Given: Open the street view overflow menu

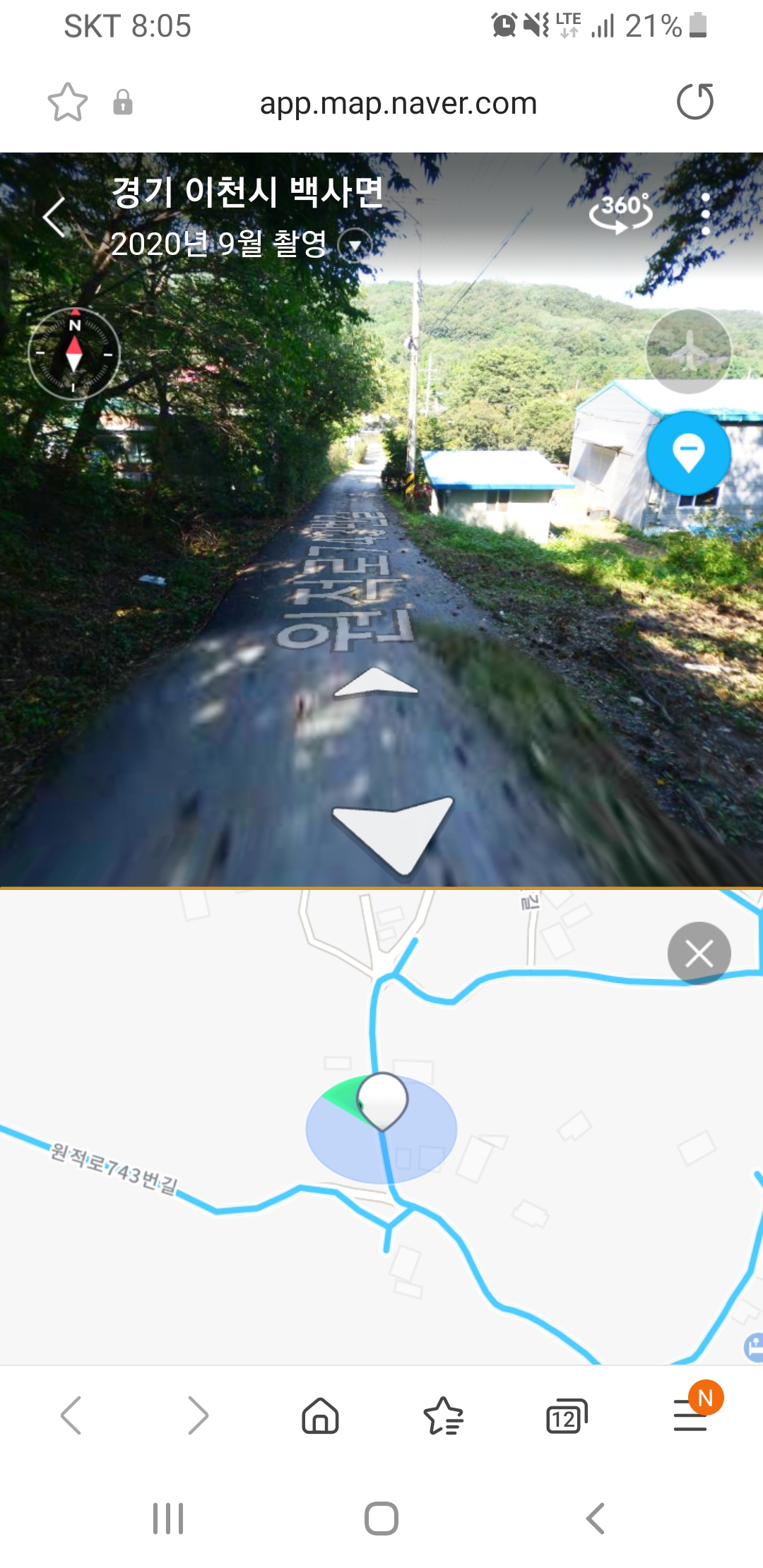Looking at the screenshot, I should (705, 214).
